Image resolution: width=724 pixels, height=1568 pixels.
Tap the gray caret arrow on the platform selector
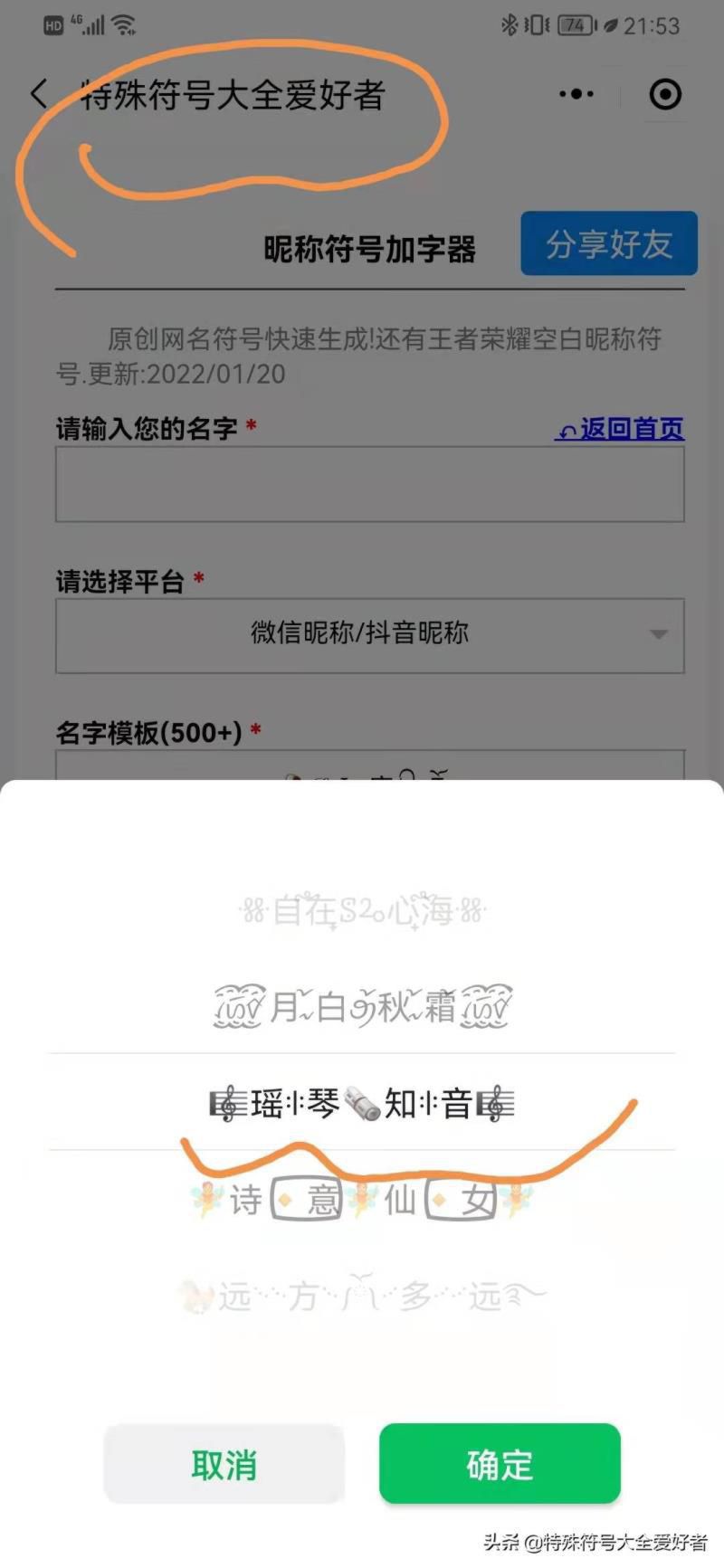(659, 636)
